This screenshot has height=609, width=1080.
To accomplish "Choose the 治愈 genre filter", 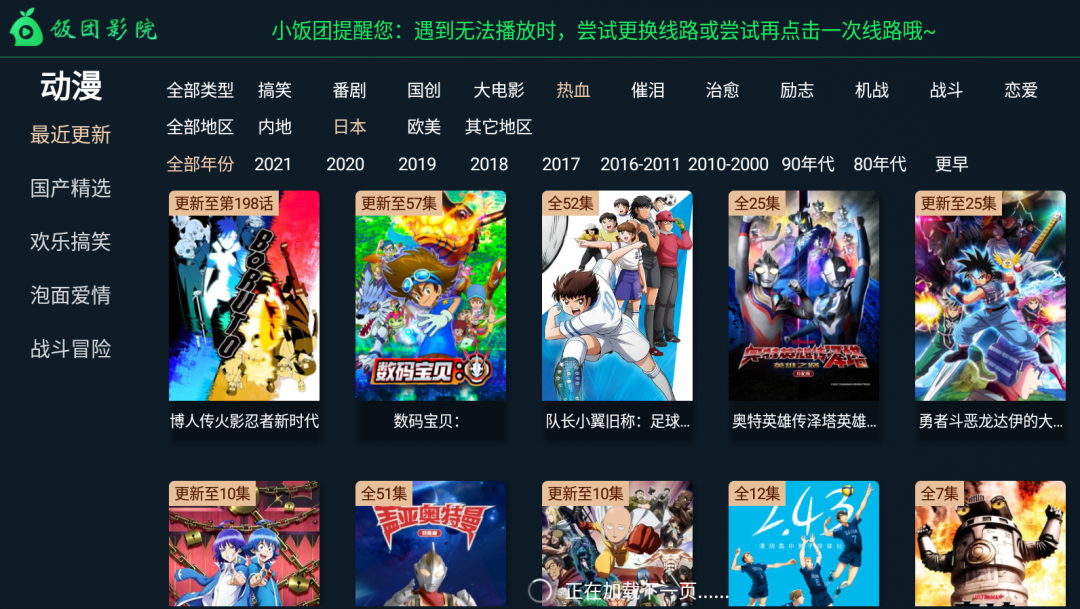I will click(x=722, y=90).
